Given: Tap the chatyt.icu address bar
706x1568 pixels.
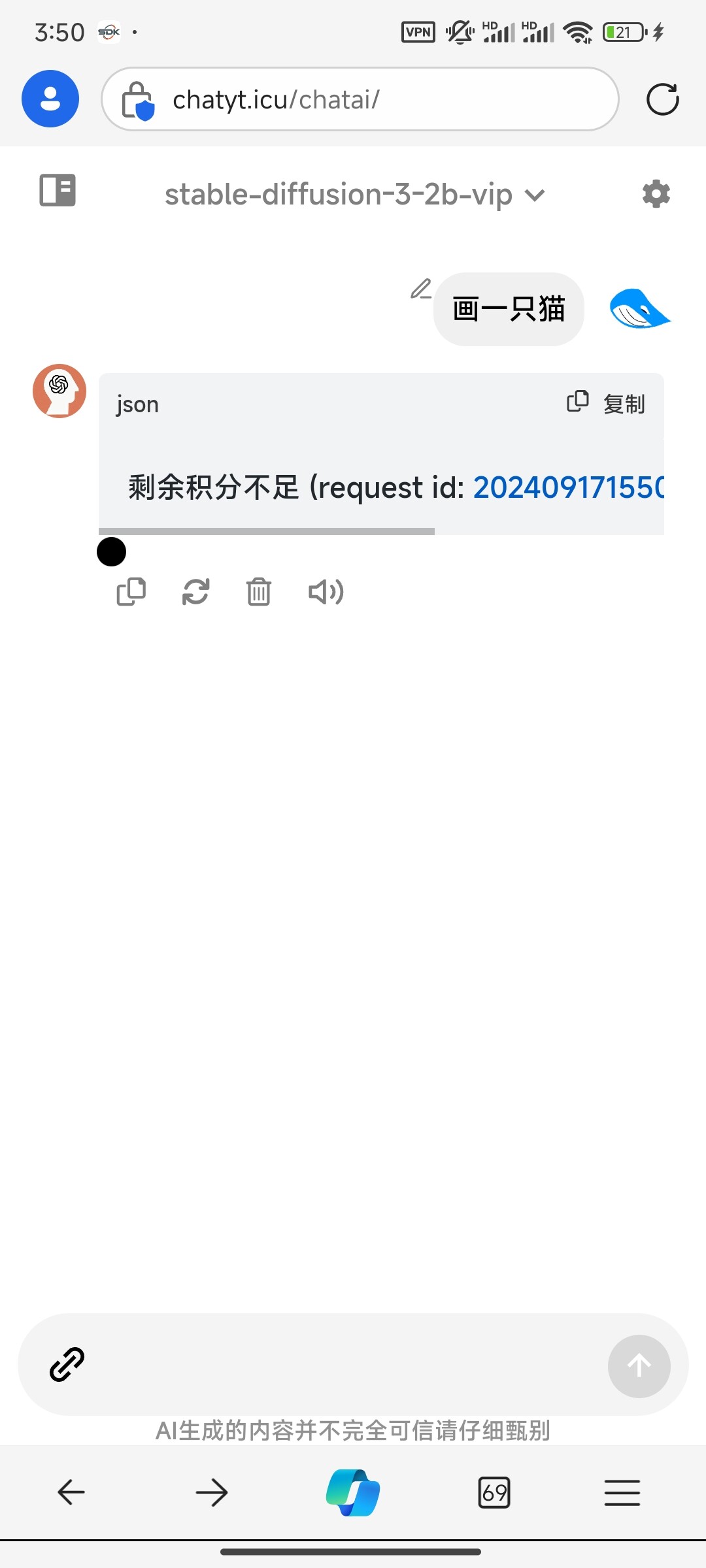Looking at the screenshot, I should pos(360,99).
